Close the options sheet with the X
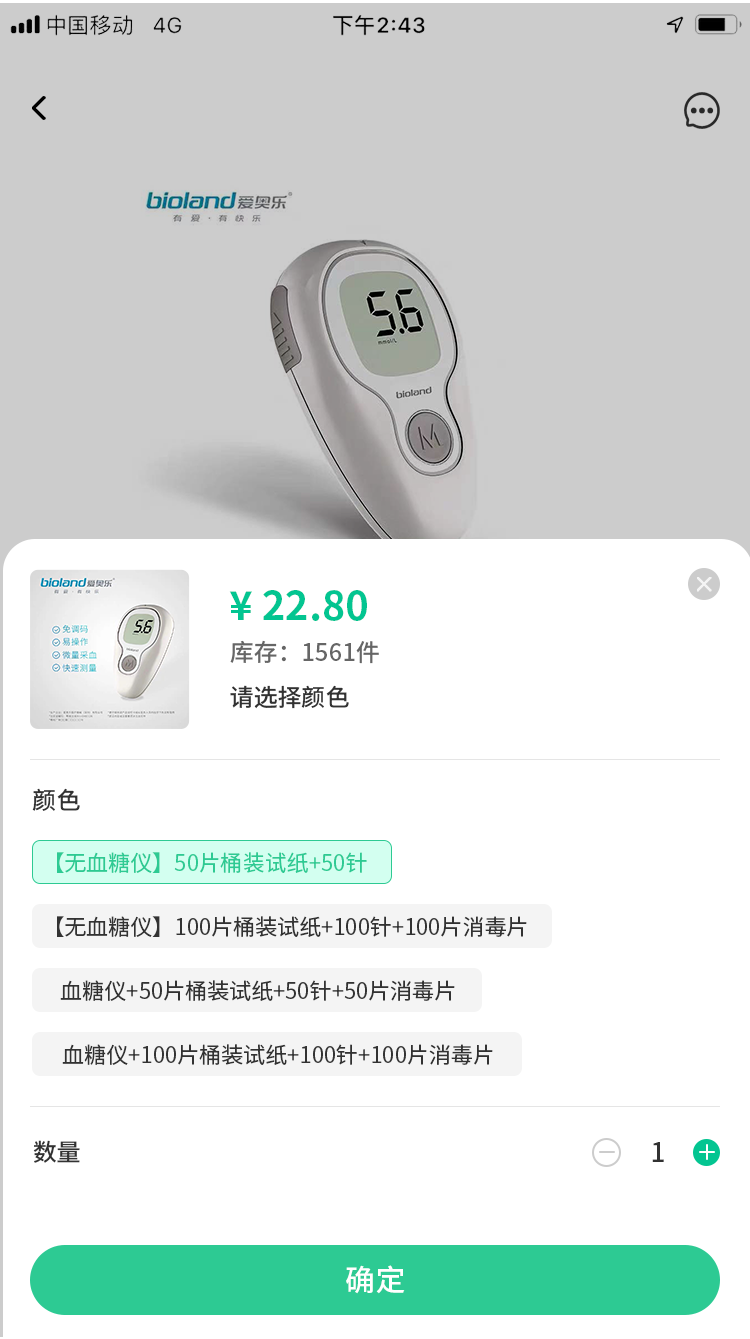This screenshot has height=1339, width=750. (704, 584)
